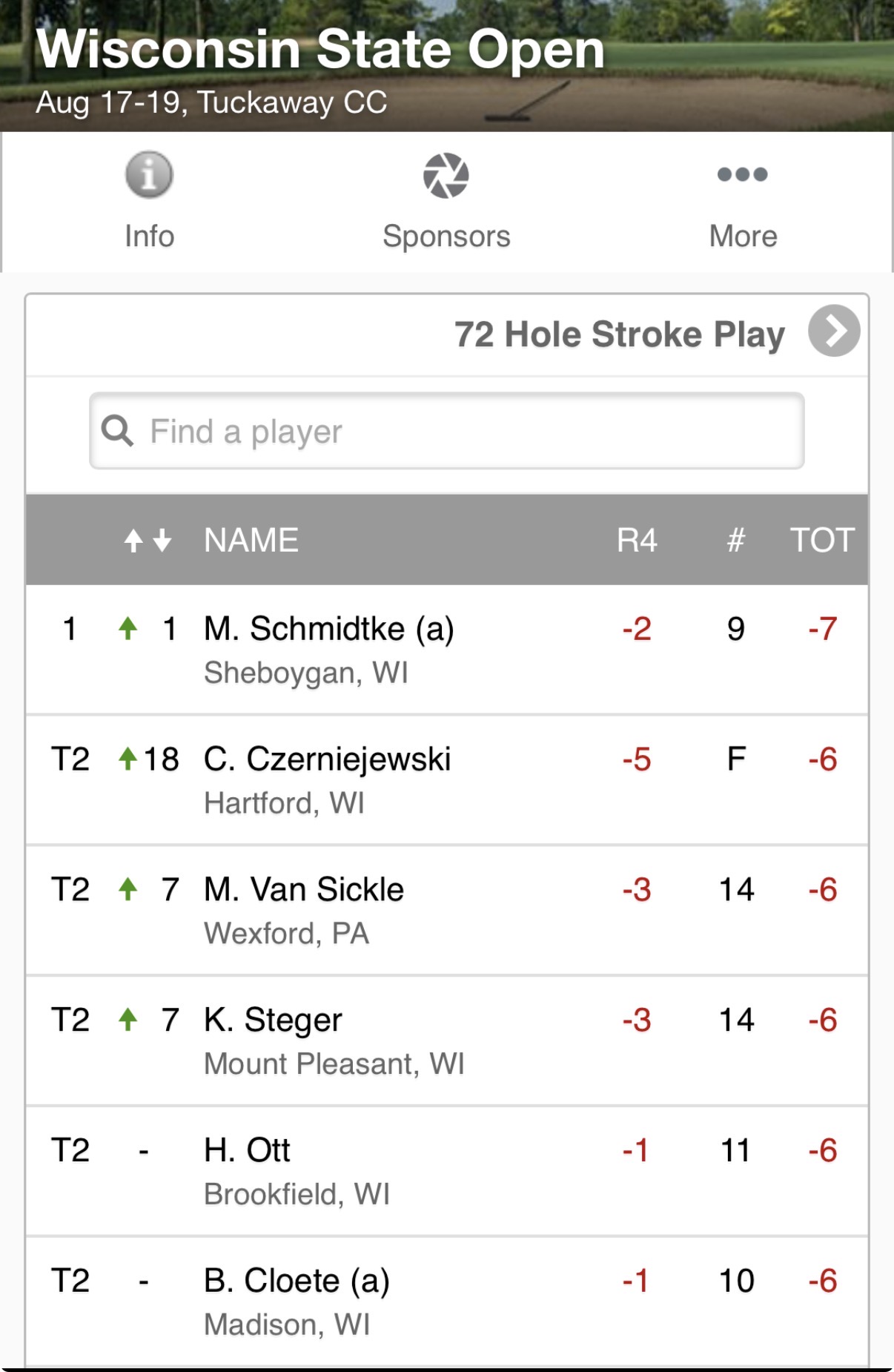Viewport: 894px width, 1372px height.
Task: View H. Ott's round details
Action: [447, 1172]
